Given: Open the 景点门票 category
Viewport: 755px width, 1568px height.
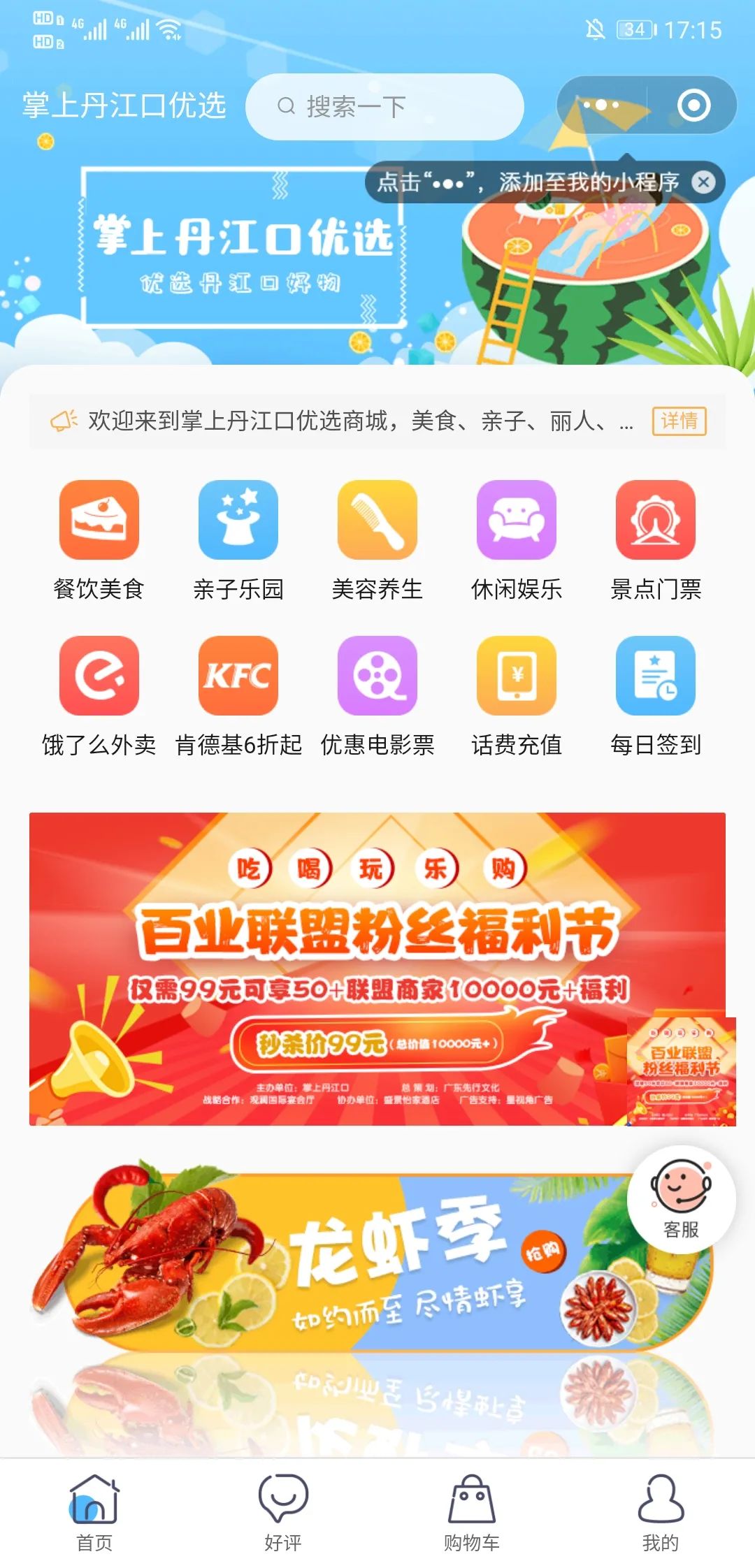Looking at the screenshot, I should coord(655,539).
